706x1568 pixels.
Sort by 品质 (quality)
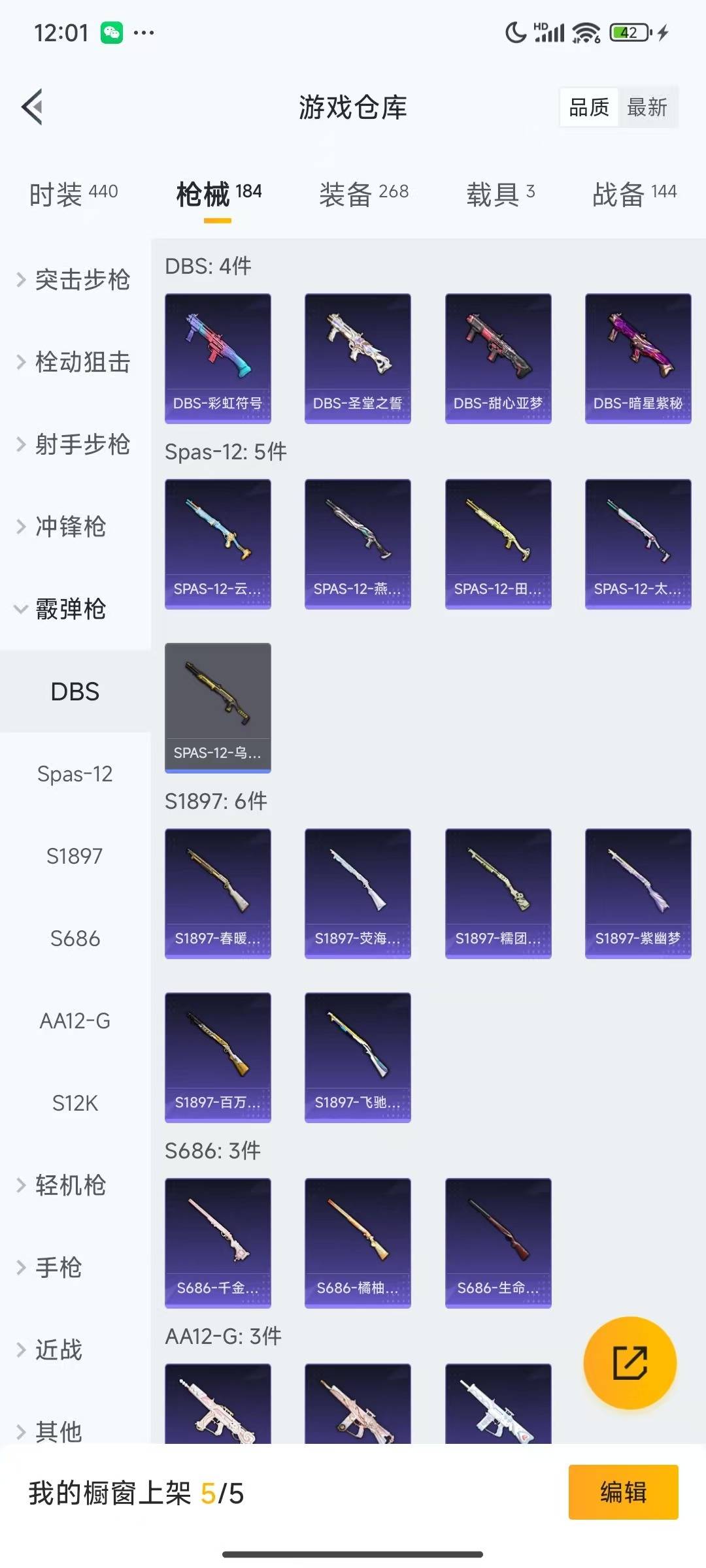588,107
